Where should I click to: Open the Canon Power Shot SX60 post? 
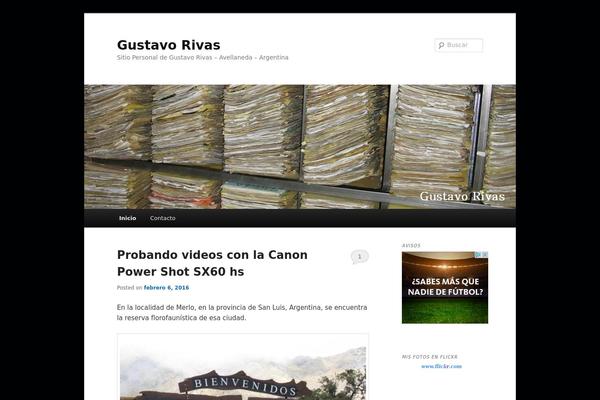(x=211, y=263)
